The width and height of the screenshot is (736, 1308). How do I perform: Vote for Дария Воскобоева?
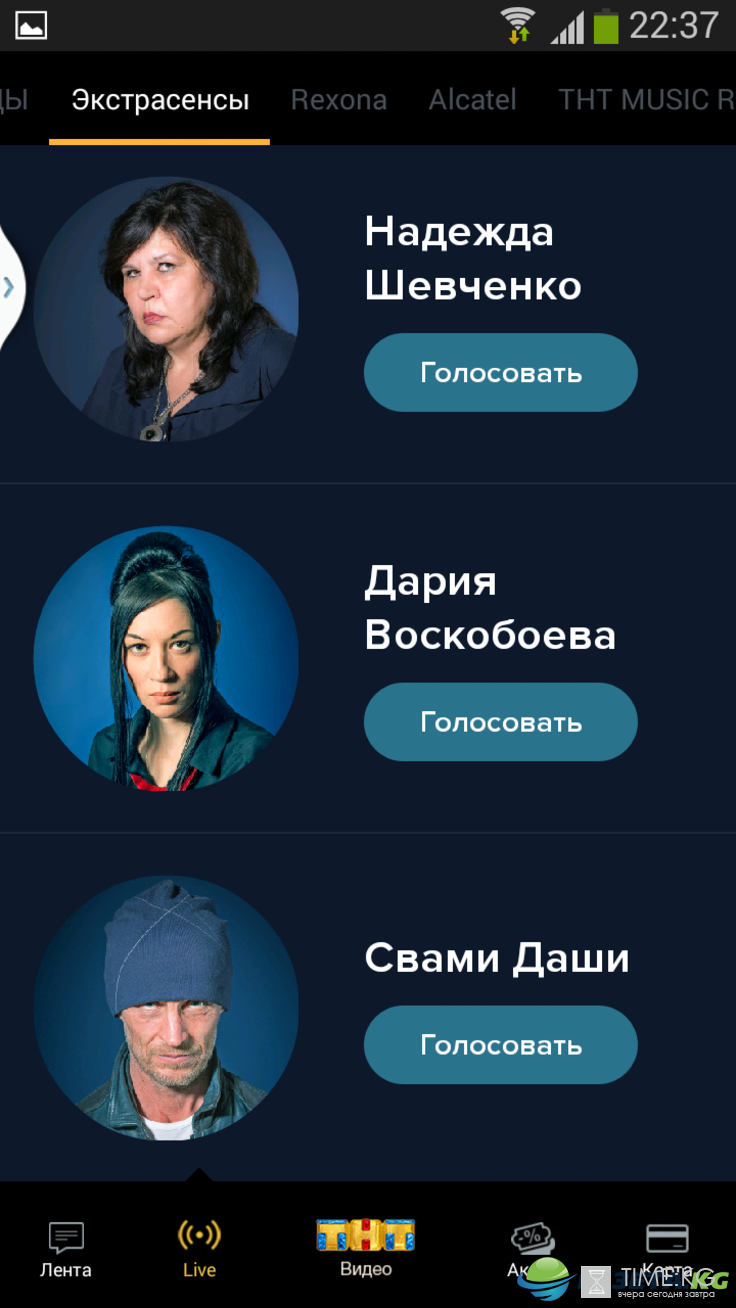(500, 722)
